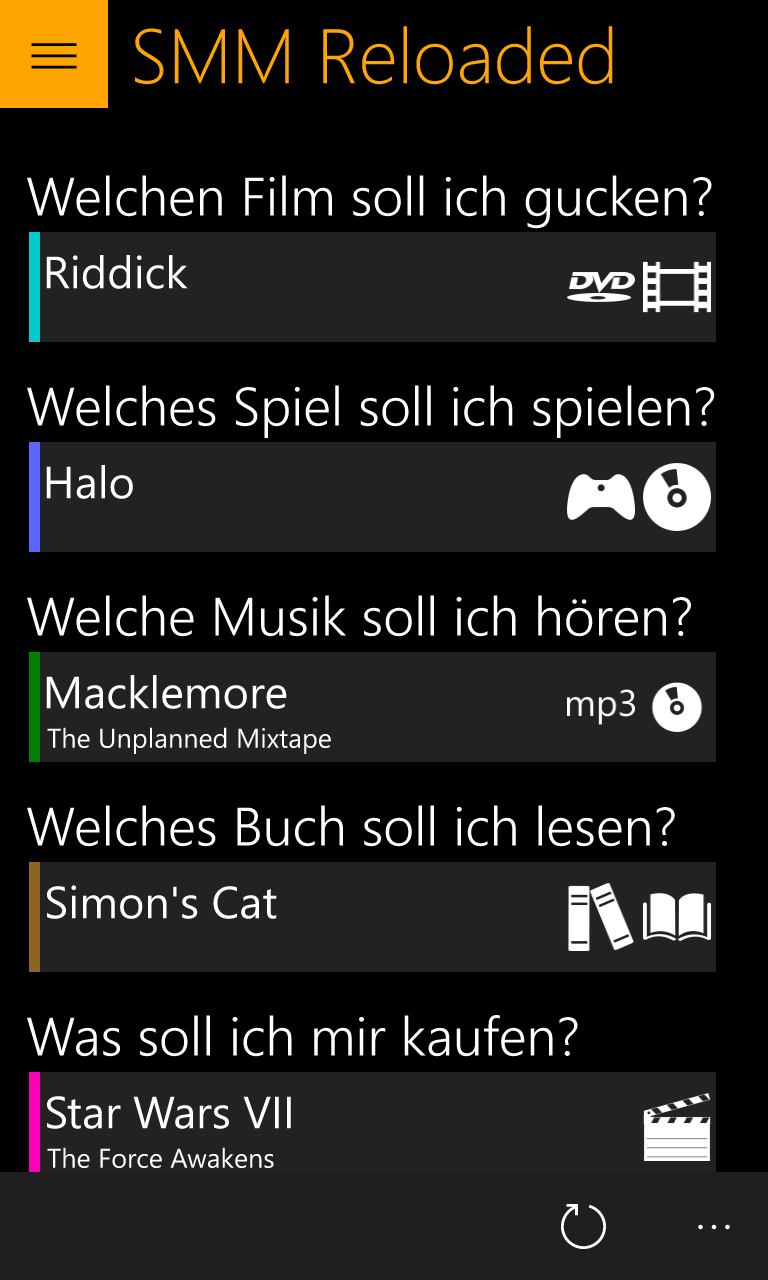Refresh the random suggestions
Screen dimensions: 768x1280
point(584,1226)
